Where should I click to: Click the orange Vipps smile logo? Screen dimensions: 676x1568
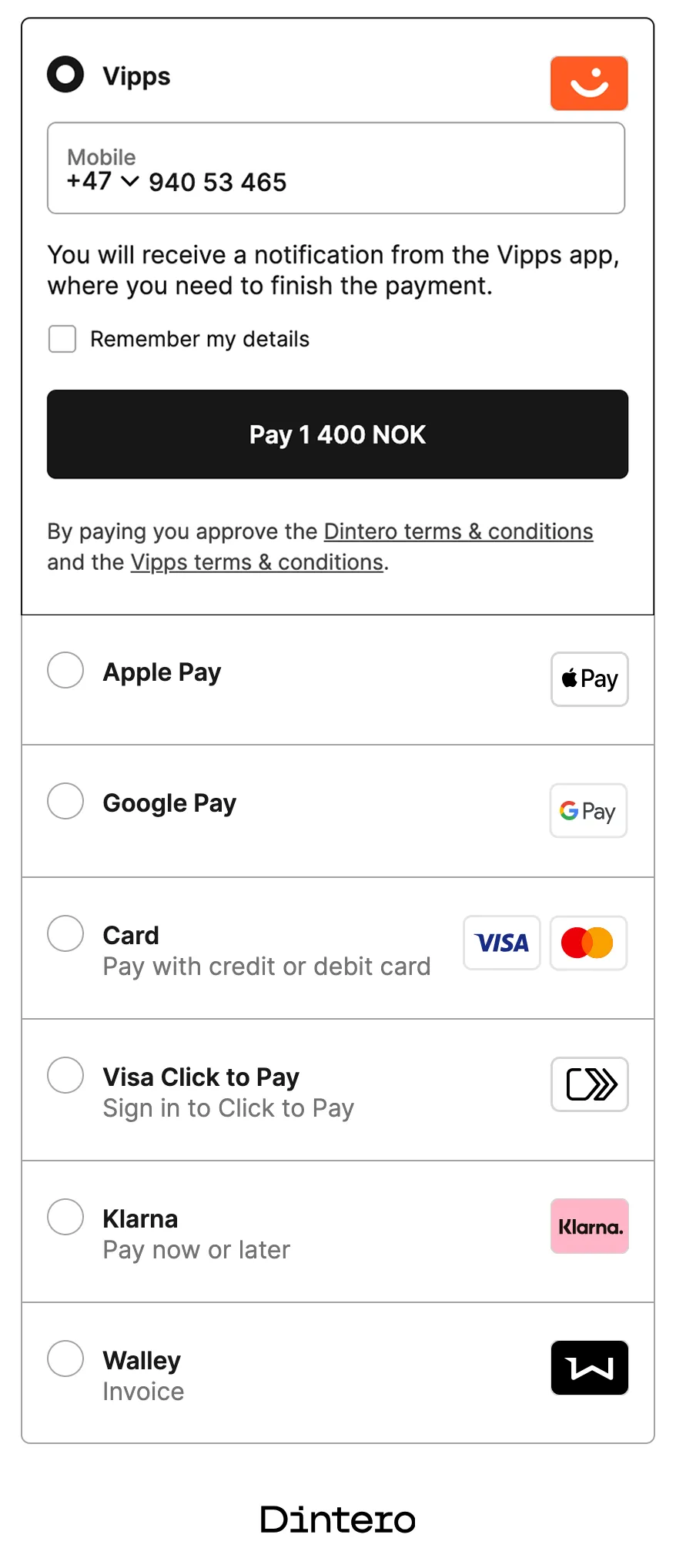pyautogui.click(x=589, y=82)
